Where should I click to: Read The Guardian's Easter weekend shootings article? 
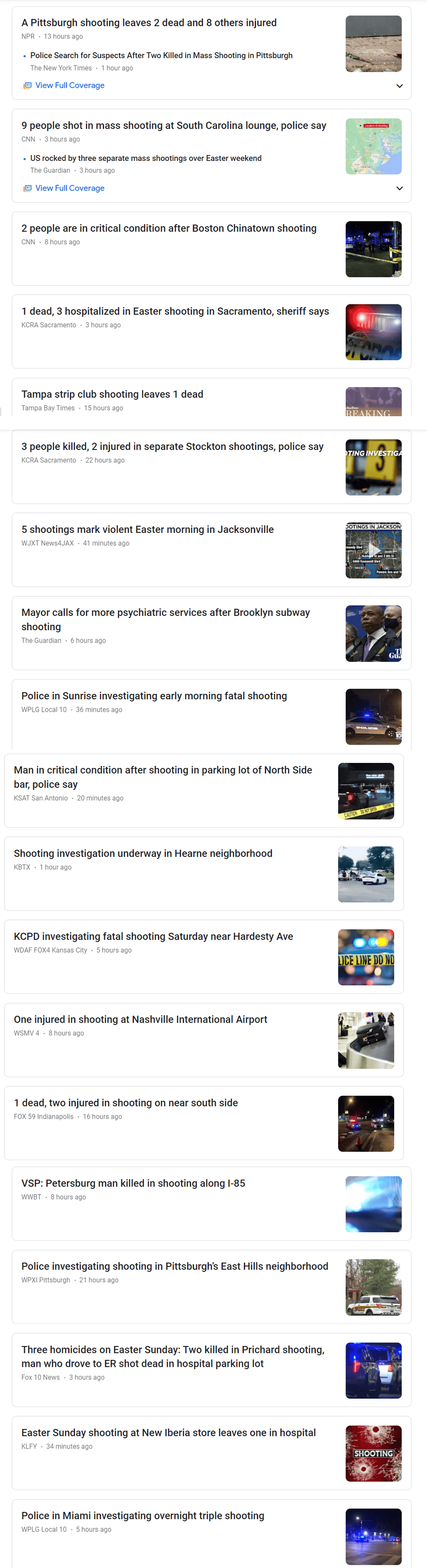[x=146, y=159]
